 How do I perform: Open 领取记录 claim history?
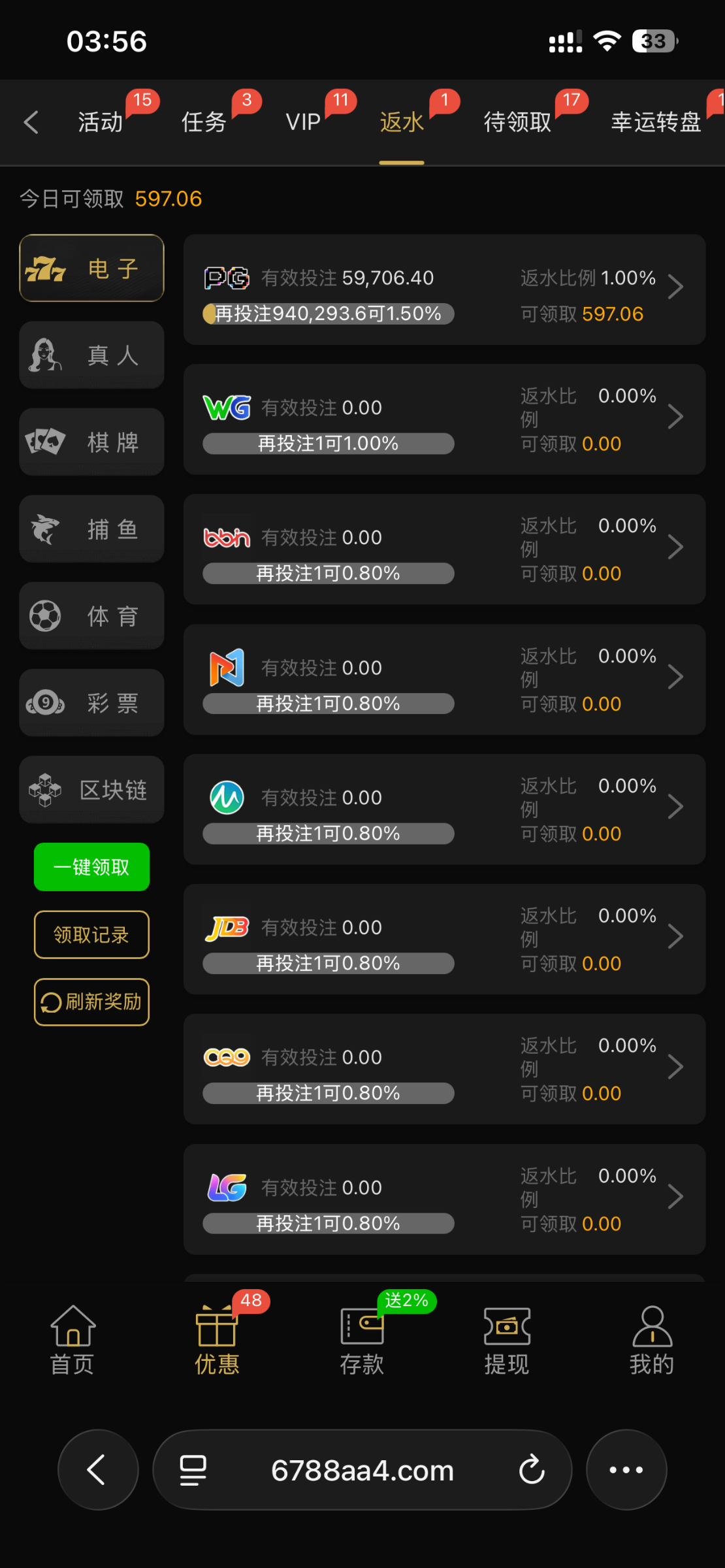tap(91, 935)
